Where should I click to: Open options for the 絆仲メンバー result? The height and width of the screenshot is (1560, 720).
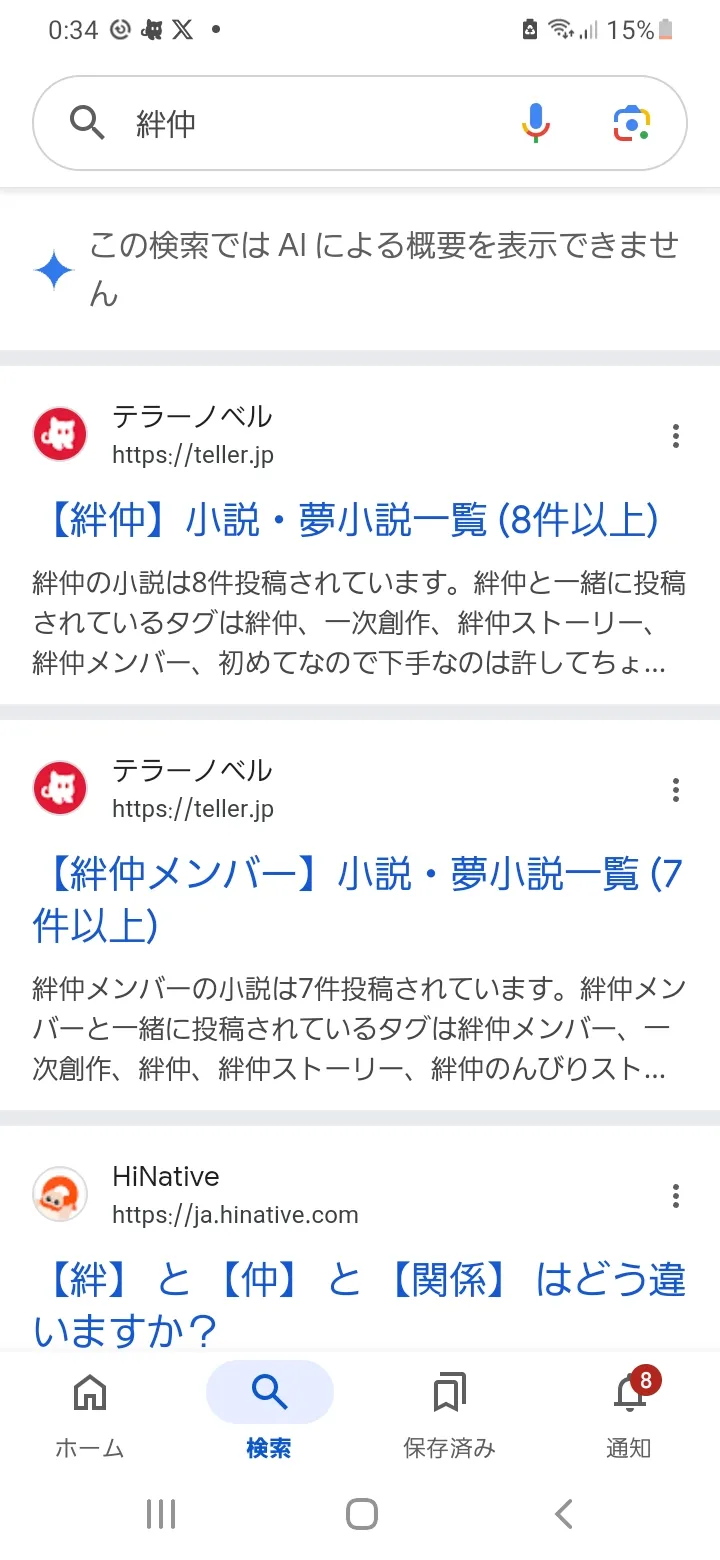[x=676, y=790]
